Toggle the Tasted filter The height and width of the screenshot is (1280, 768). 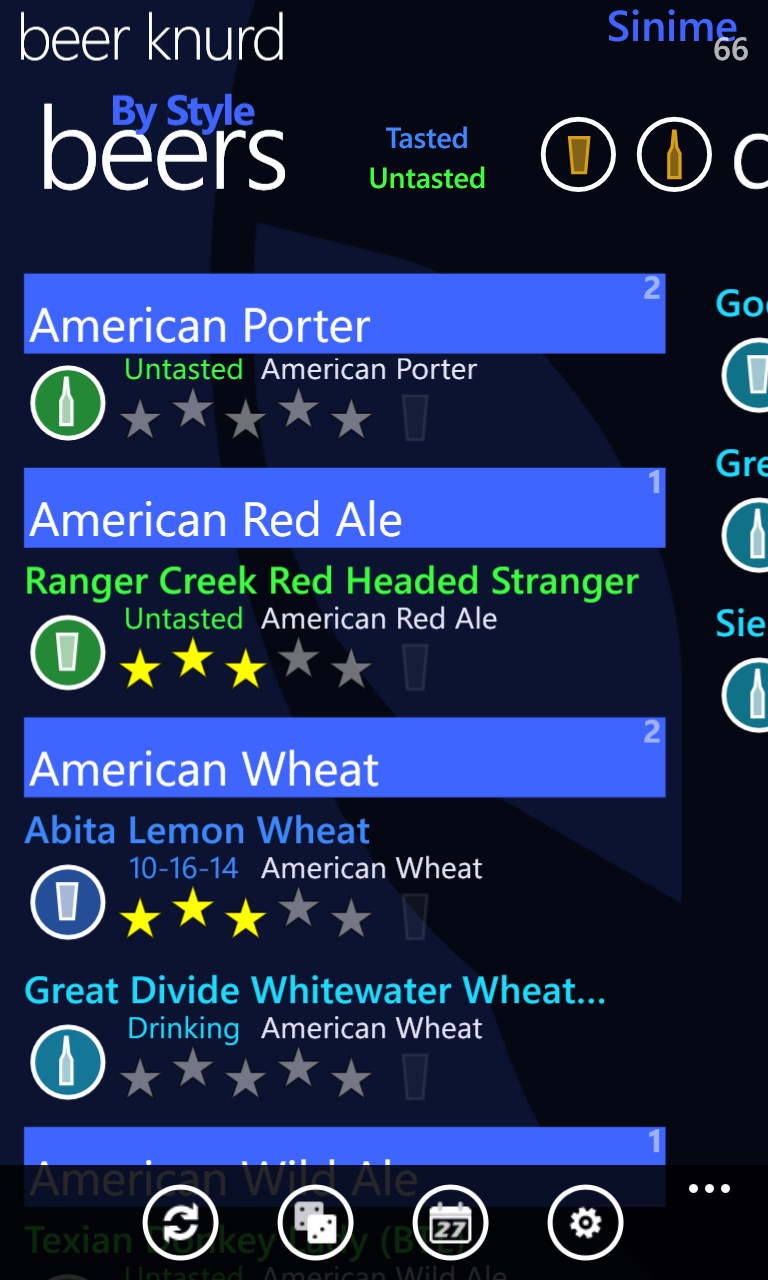pyautogui.click(x=426, y=138)
